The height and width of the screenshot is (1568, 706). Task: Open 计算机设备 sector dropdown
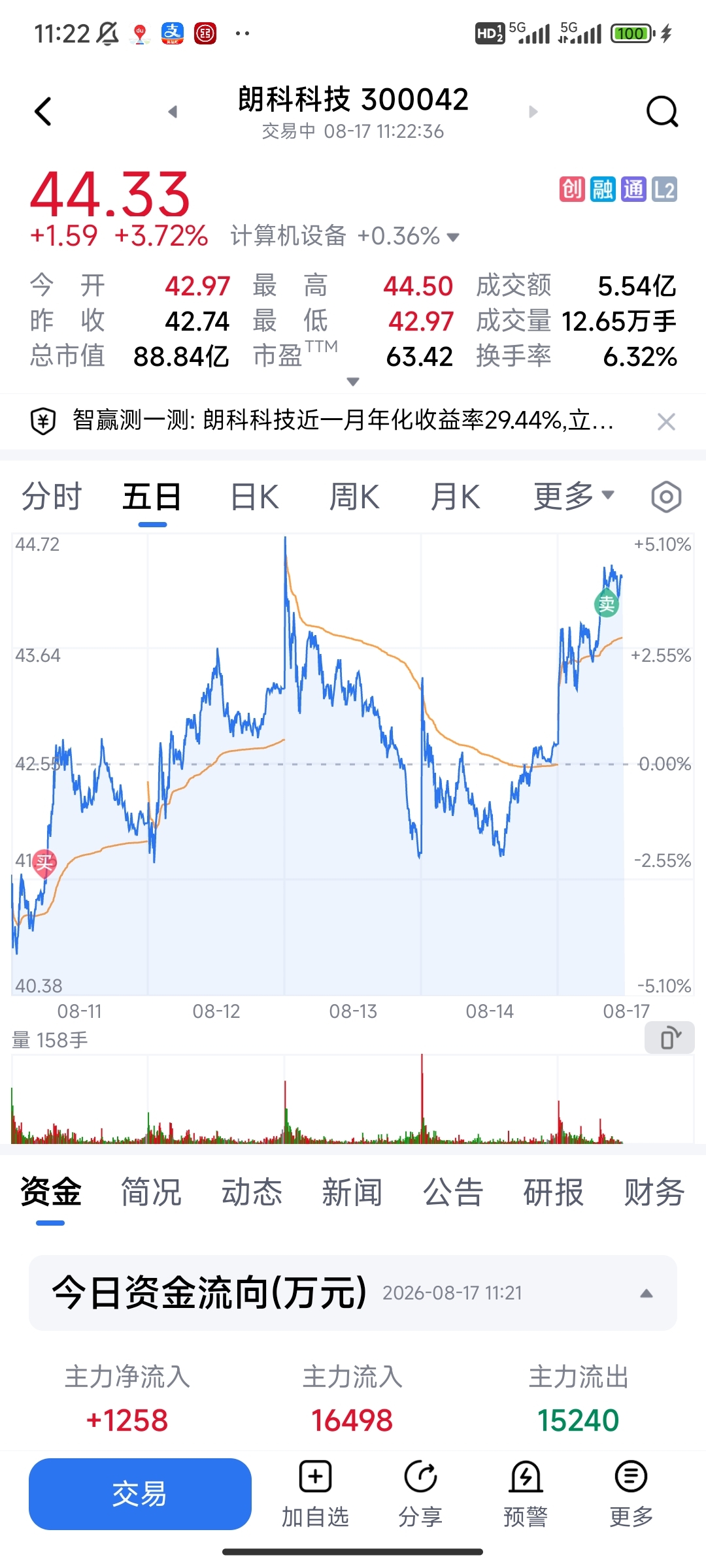[345, 236]
